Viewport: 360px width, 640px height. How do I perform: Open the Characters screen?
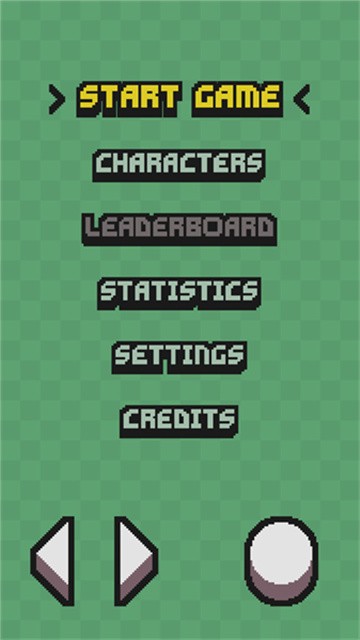[x=179, y=165]
